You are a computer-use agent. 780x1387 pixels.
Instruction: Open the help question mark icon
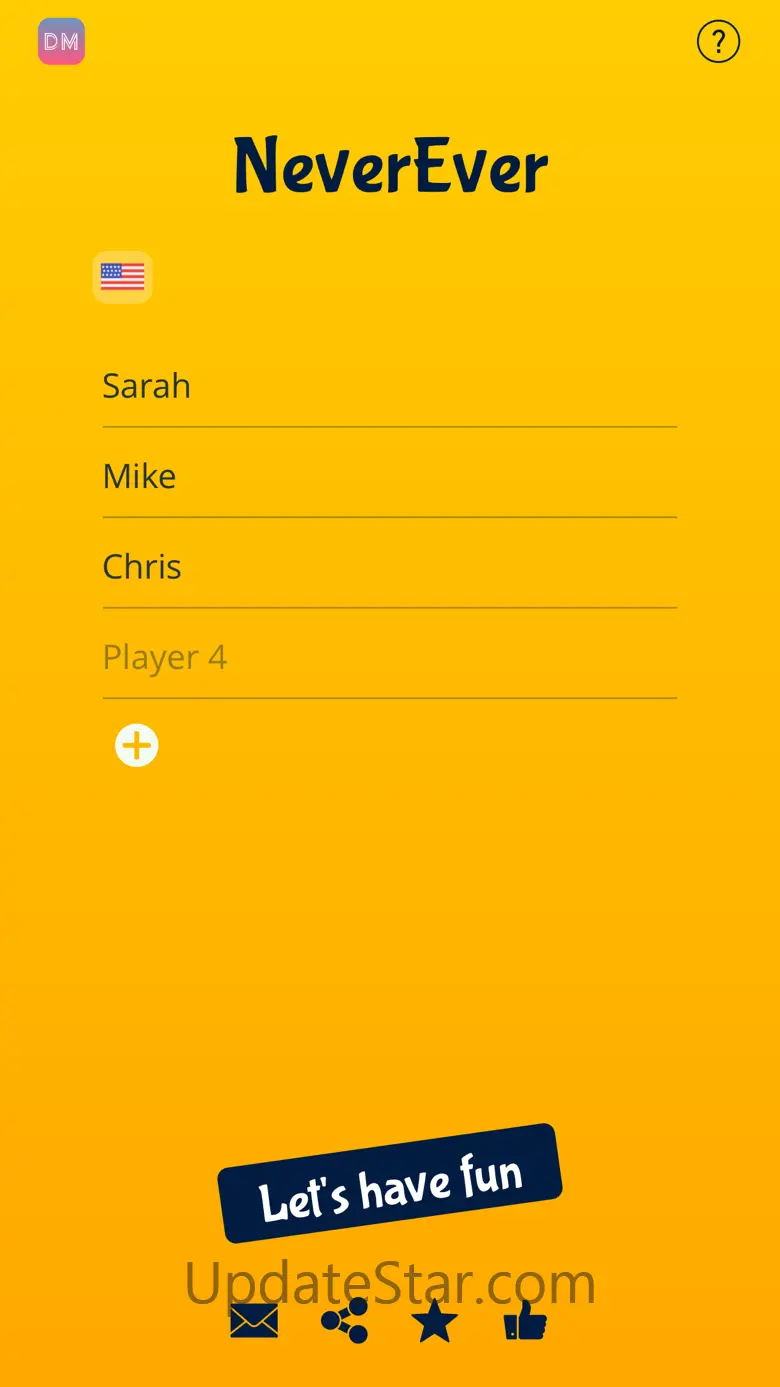coord(718,42)
